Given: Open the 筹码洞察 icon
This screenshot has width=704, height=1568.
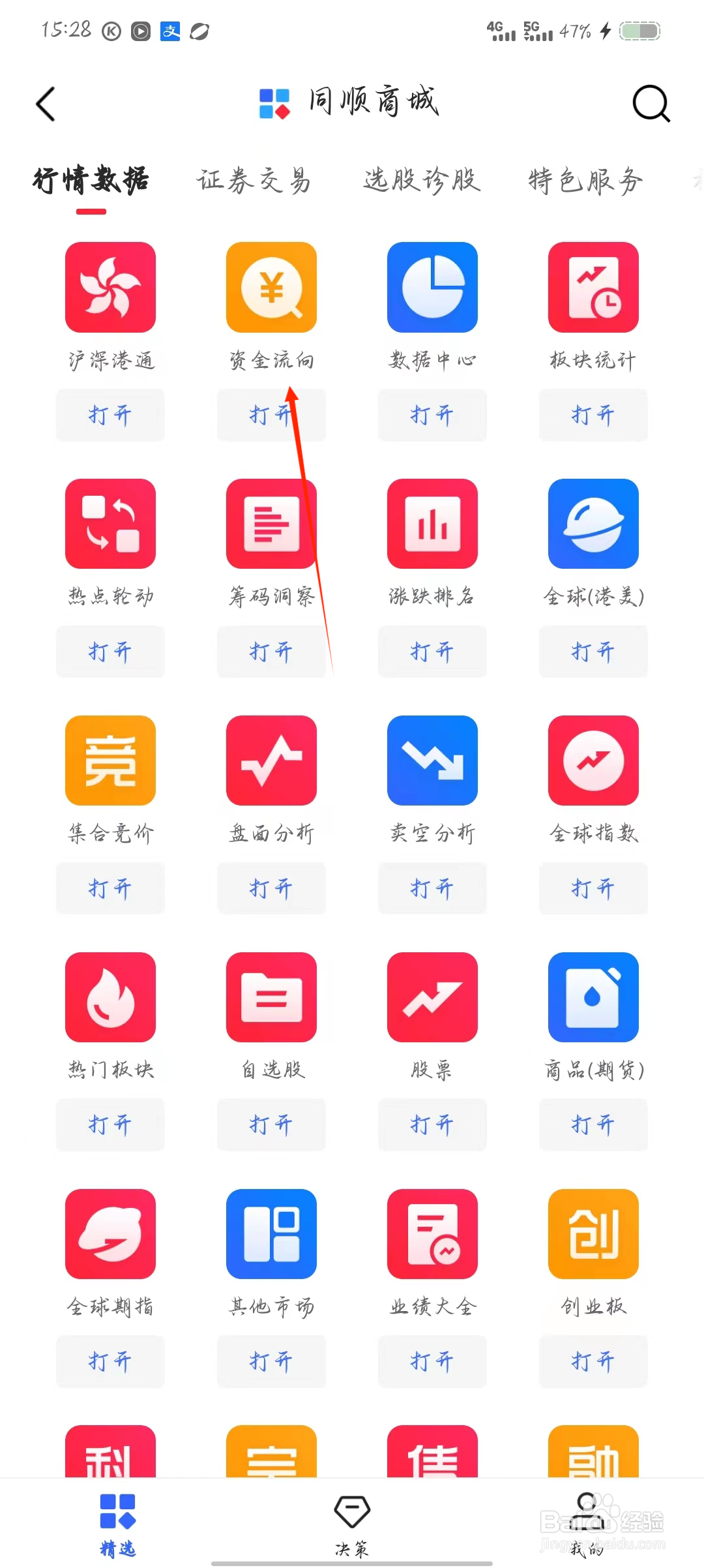Looking at the screenshot, I should click(x=271, y=524).
